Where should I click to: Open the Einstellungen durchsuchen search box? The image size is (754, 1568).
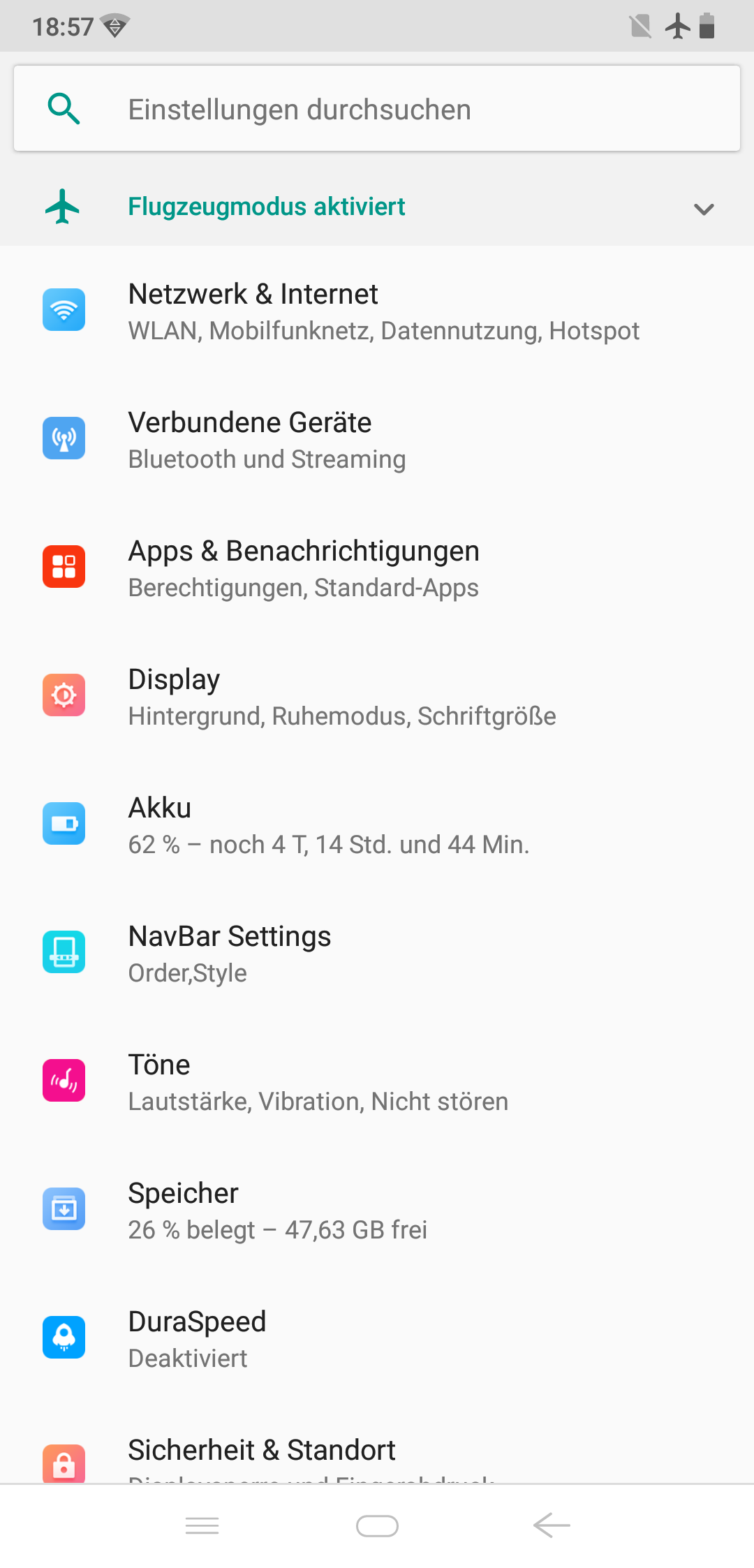[377, 108]
